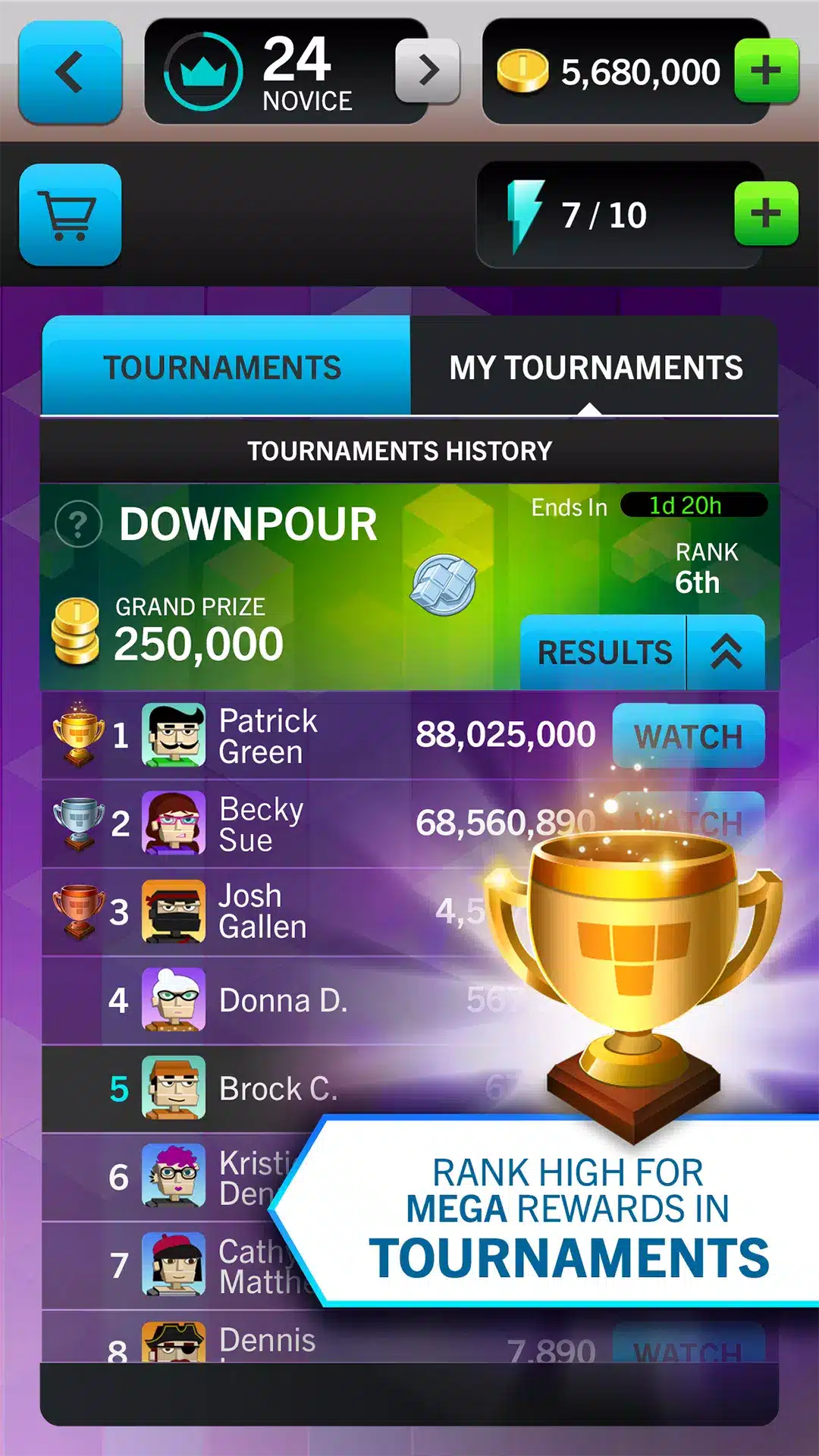The height and width of the screenshot is (1456, 819).
Task: Select the My Tournaments tab
Action: coord(595,367)
